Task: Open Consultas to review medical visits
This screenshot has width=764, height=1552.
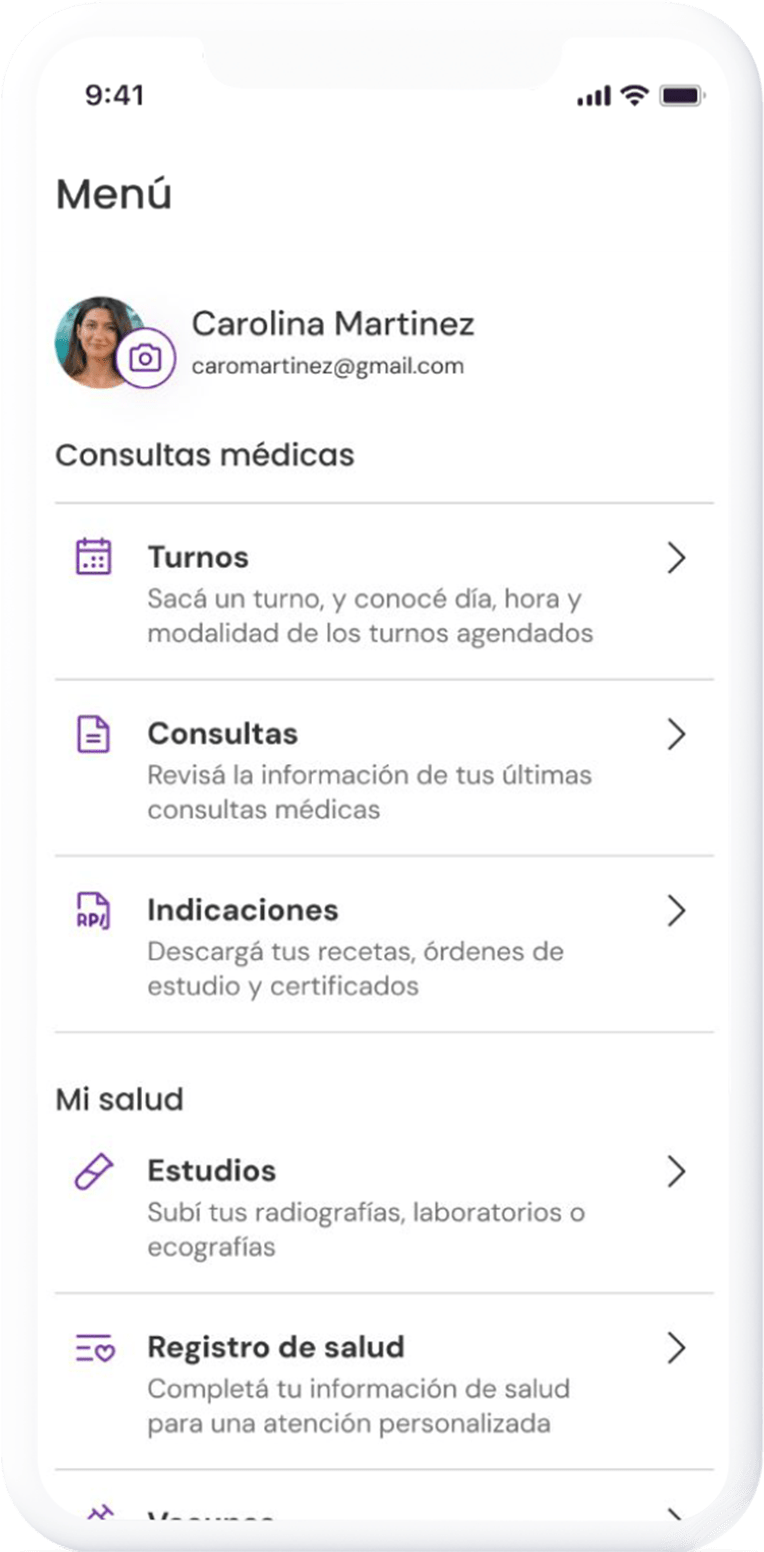Action: 384,768
